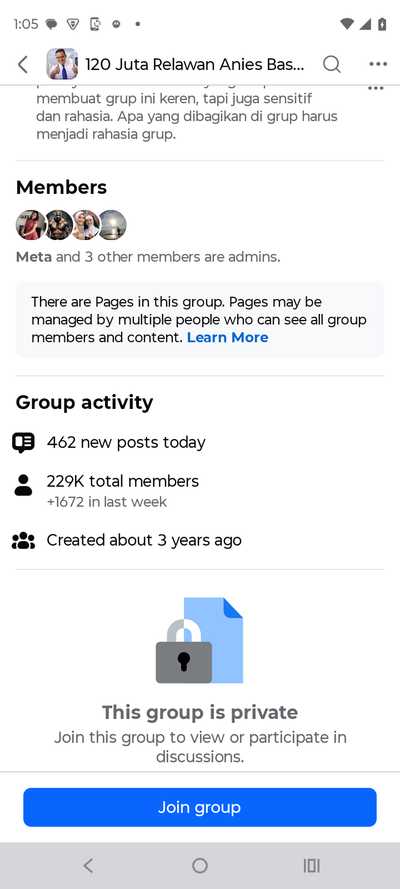This screenshot has width=400, height=889.
Task: Go to the system home screen
Action: coord(199,865)
